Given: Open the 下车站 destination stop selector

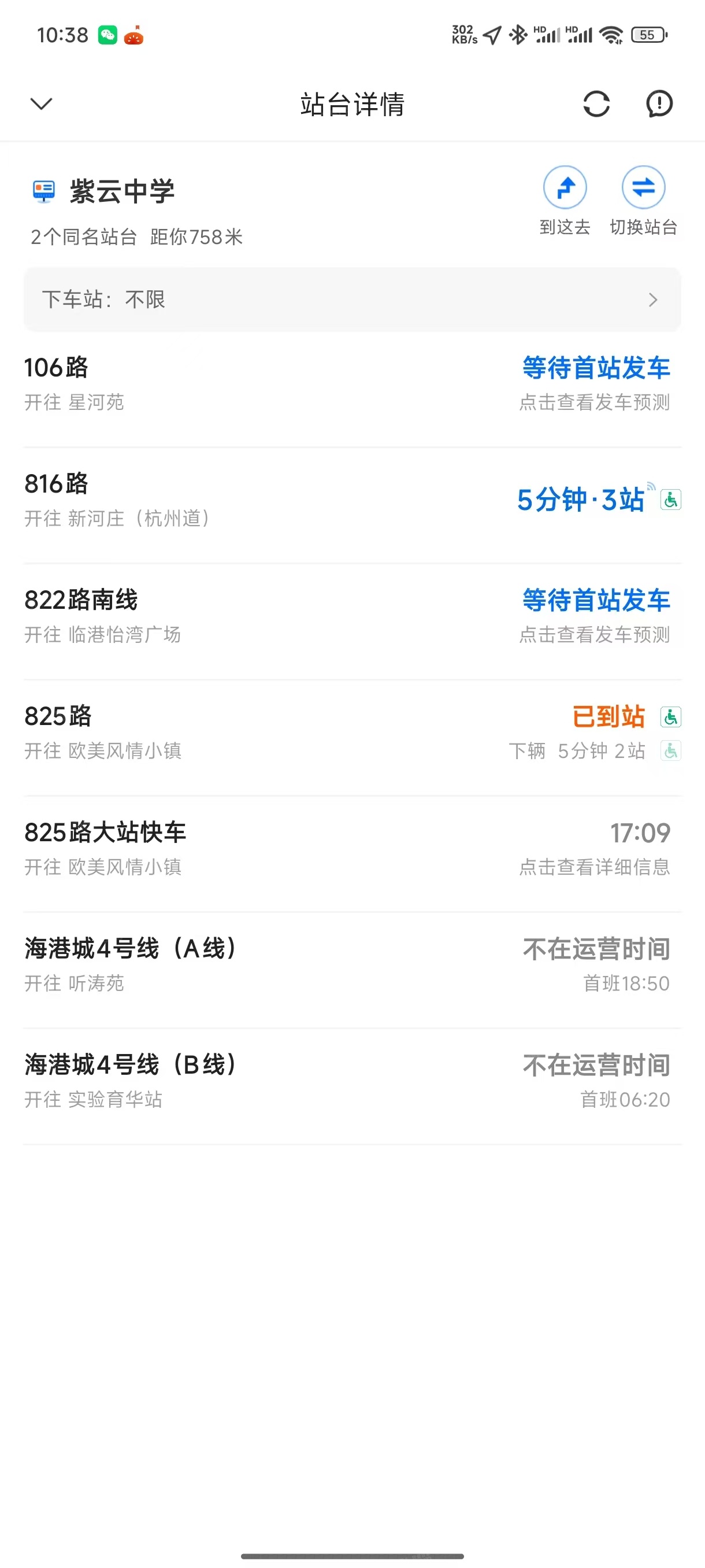Looking at the screenshot, I should click(x=352, y=299).
